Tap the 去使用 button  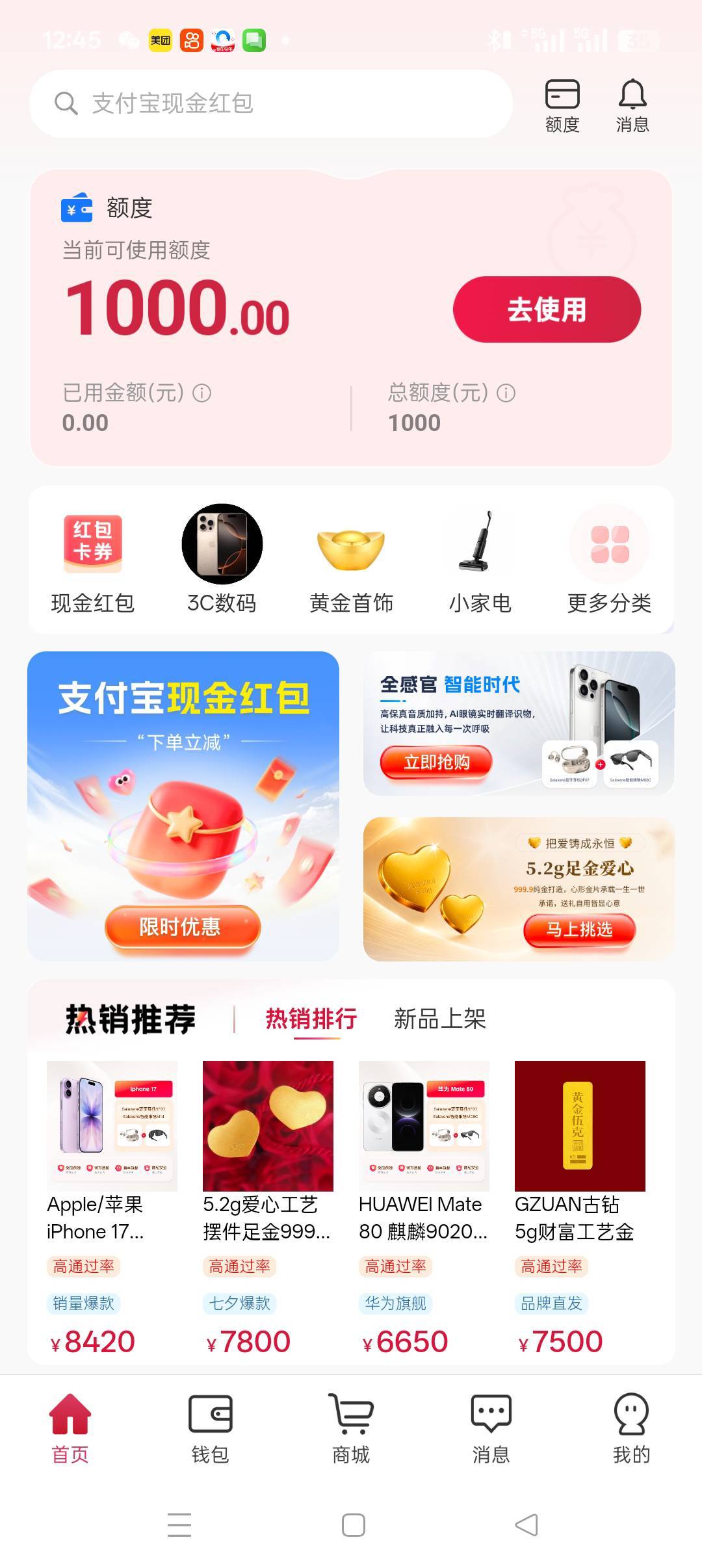coord(547,309)
